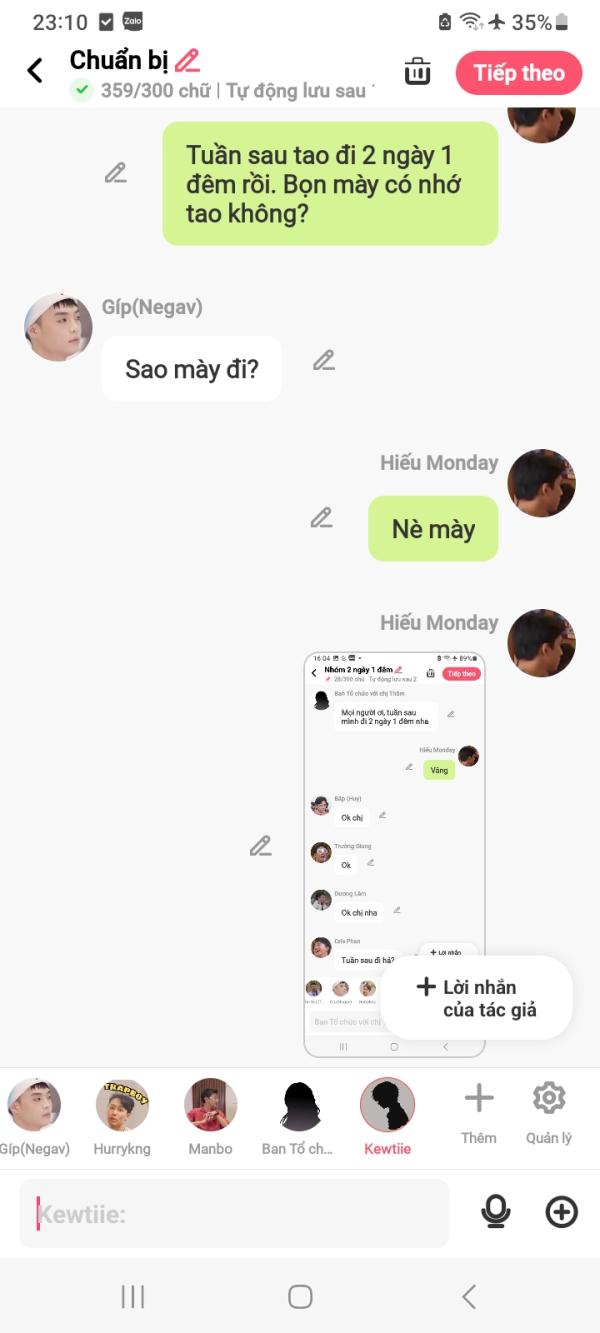Image resolution: width=600 pixels, height=1333 pixels.
Task: Open the plus attachment button
Action: [561, 1212]
